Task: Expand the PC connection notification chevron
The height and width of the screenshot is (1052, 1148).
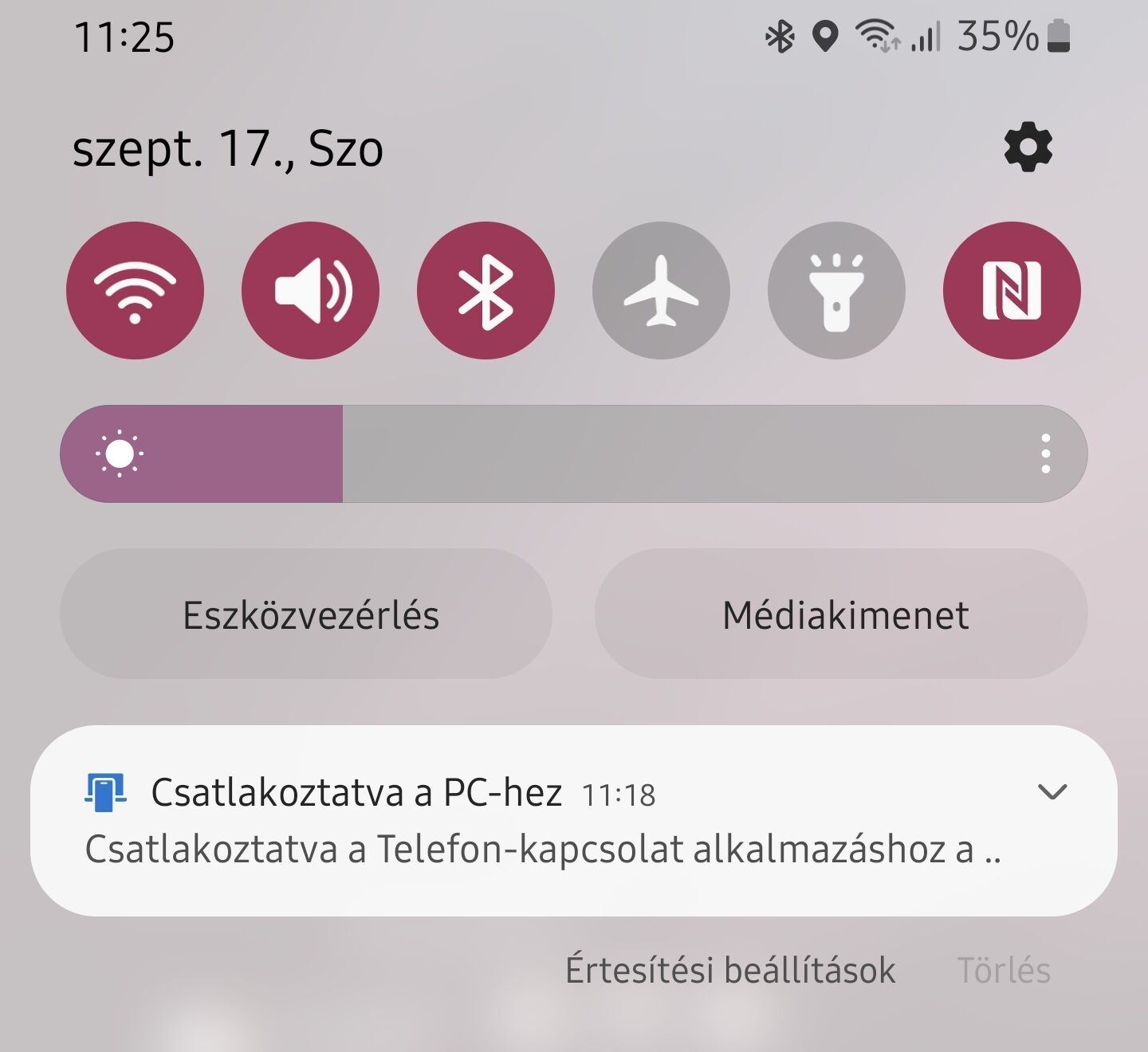Action: [x=1052, y=792]
